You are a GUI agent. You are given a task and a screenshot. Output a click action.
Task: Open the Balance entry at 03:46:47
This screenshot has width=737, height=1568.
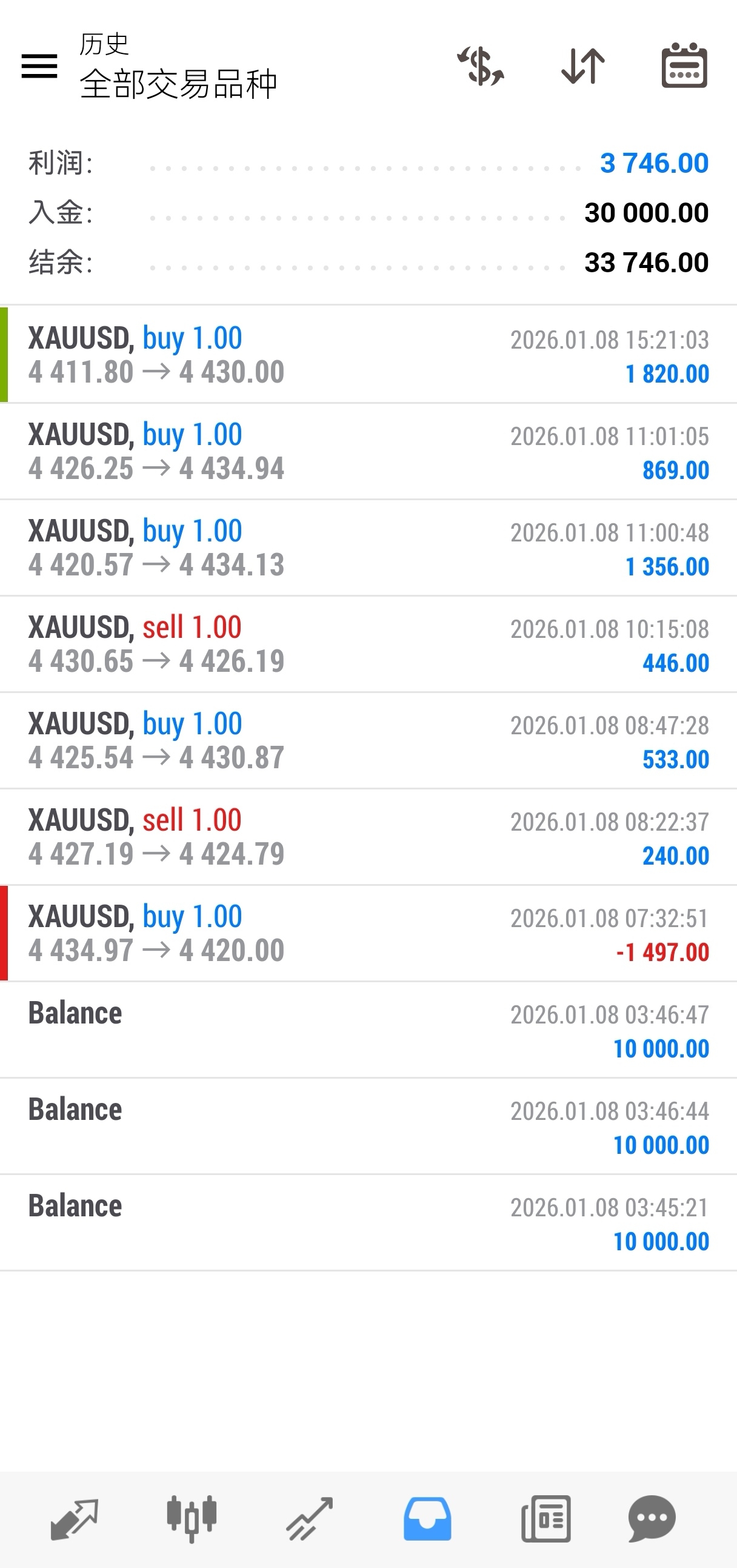[368, 1030]
